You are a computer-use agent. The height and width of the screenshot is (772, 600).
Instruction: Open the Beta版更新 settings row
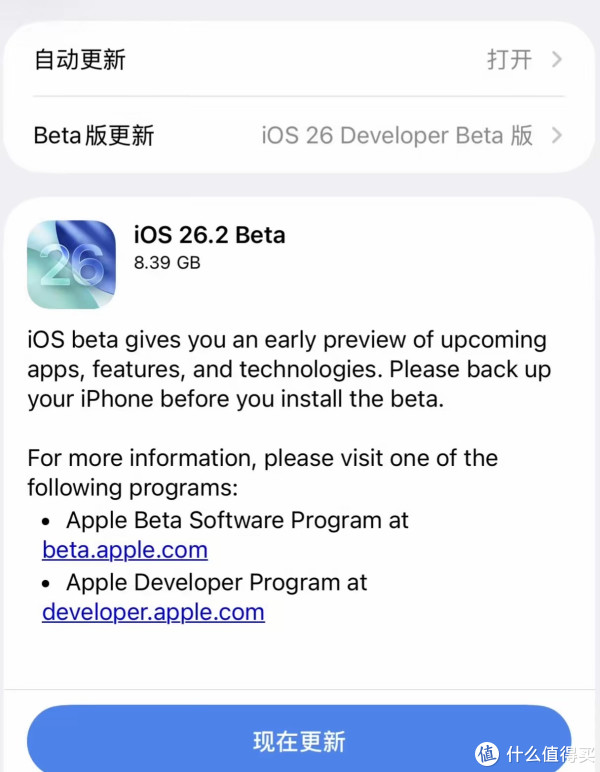click(x=298, y=136)
